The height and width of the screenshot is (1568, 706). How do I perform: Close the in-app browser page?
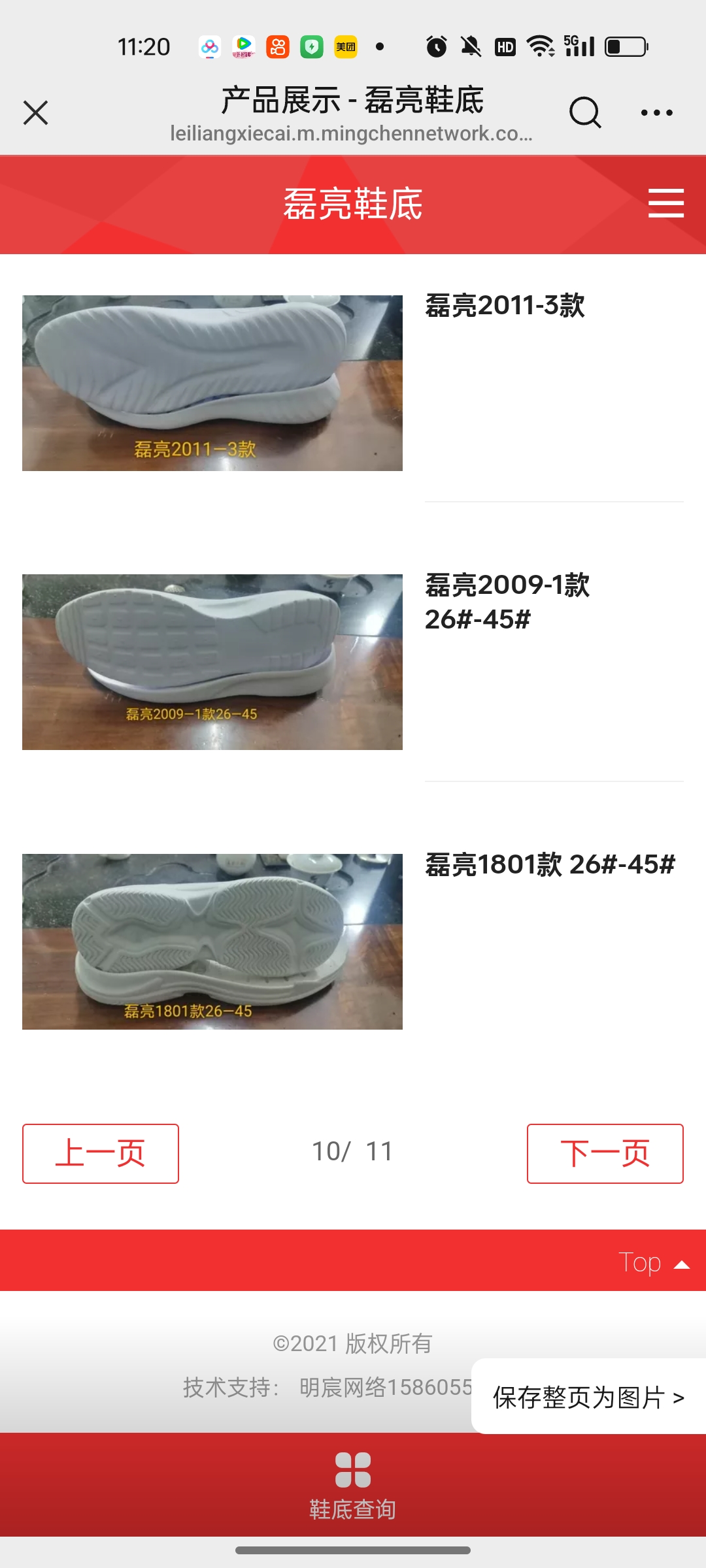coord(36,112)
